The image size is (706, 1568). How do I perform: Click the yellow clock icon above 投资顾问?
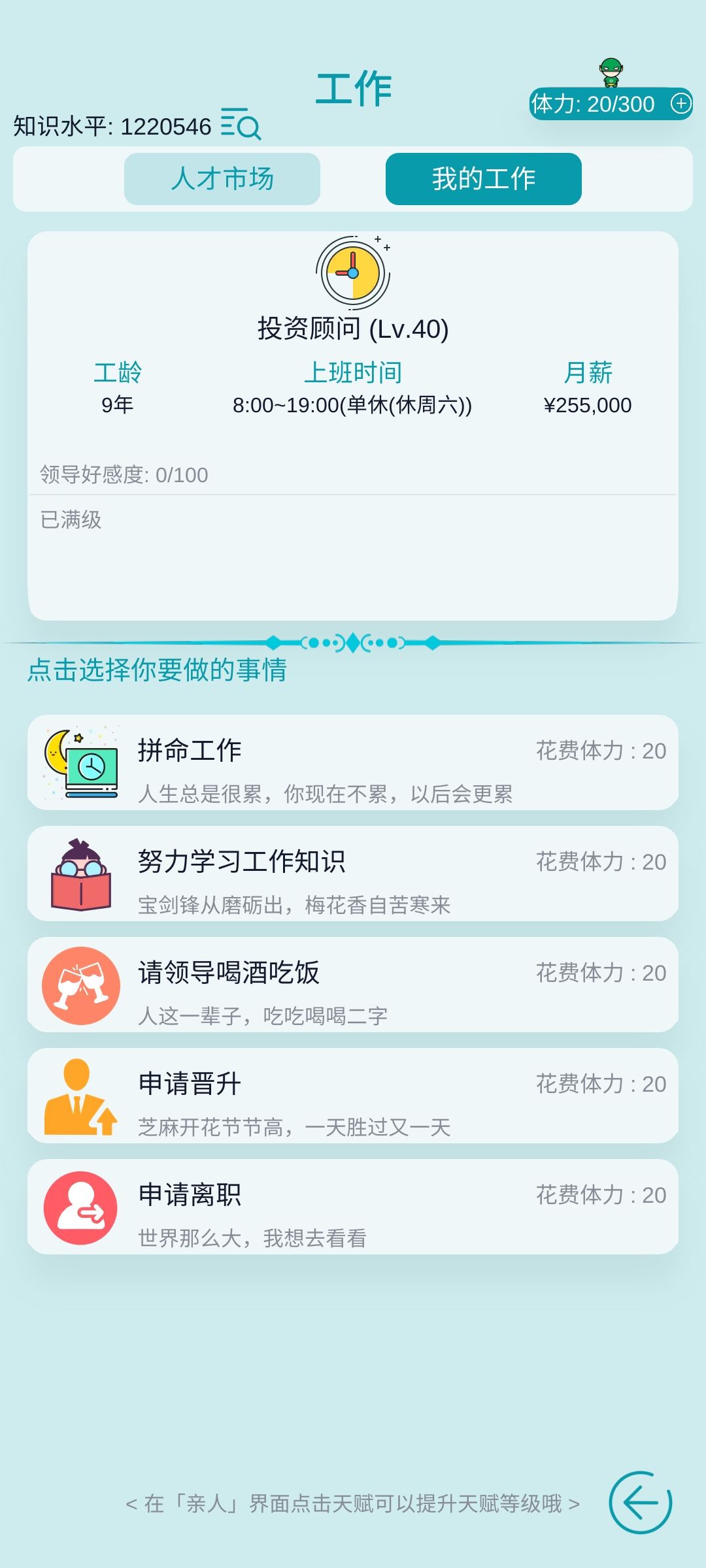[x=351, y=274]
